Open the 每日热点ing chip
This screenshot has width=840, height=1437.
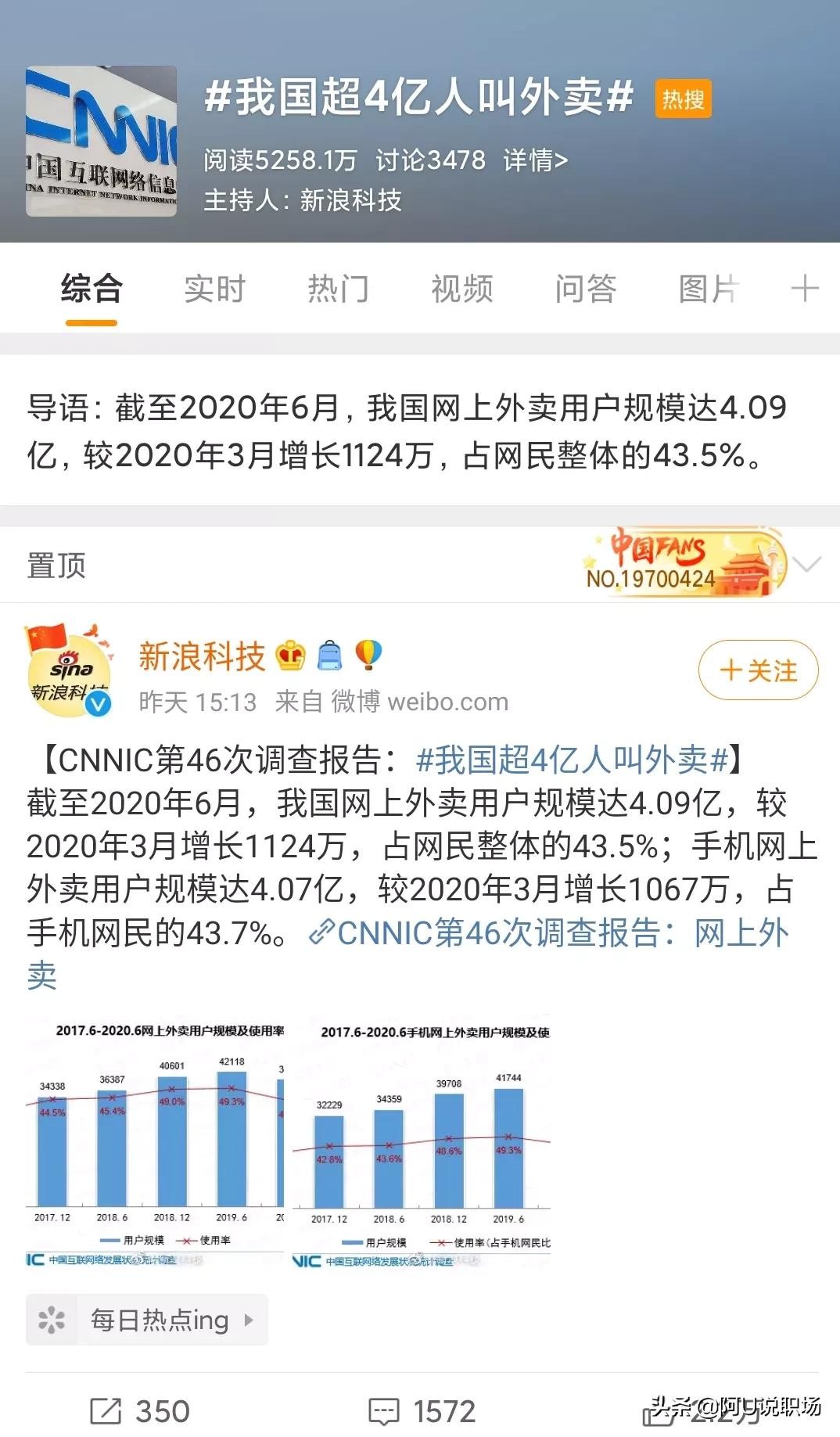click(147, 1320)
